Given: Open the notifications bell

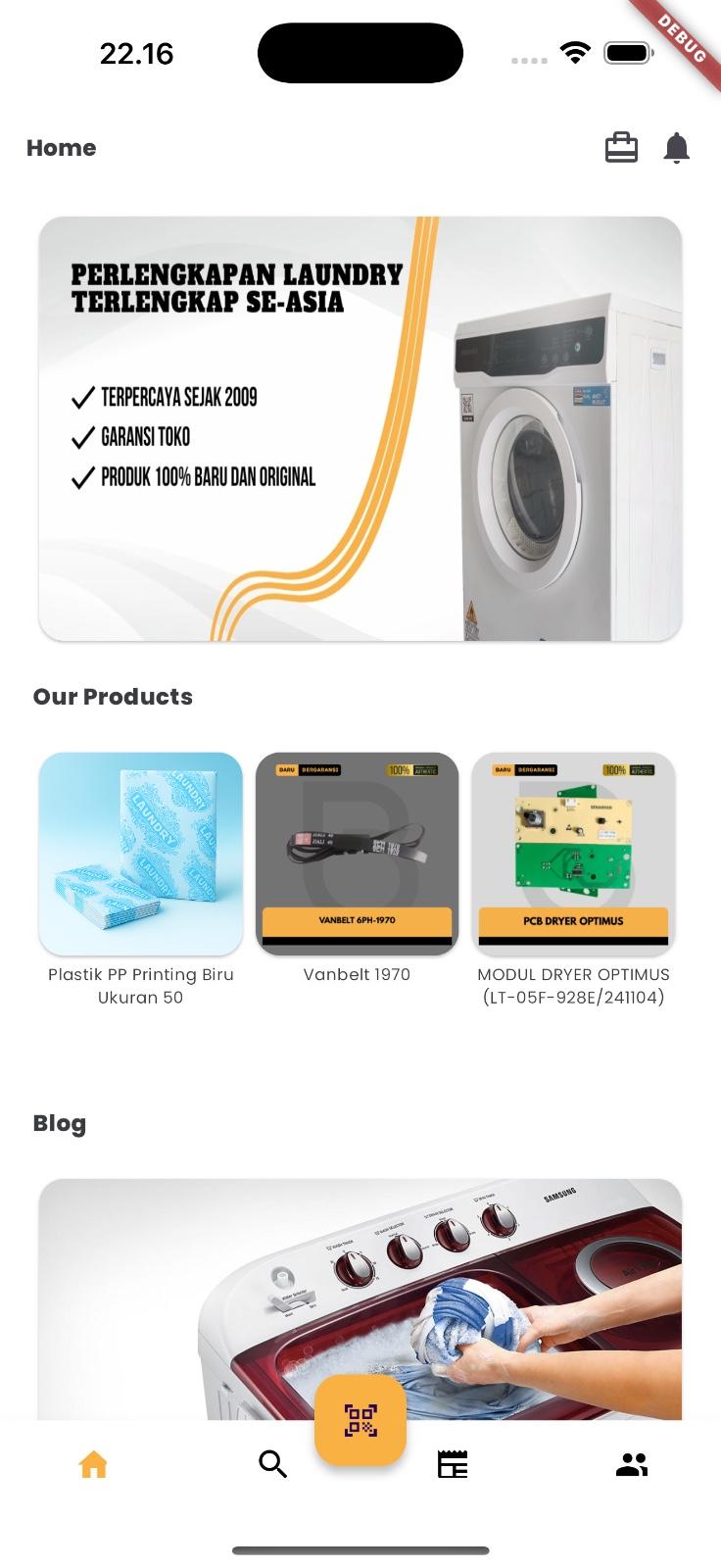Looking at the screenshot, I should point(676,148).
